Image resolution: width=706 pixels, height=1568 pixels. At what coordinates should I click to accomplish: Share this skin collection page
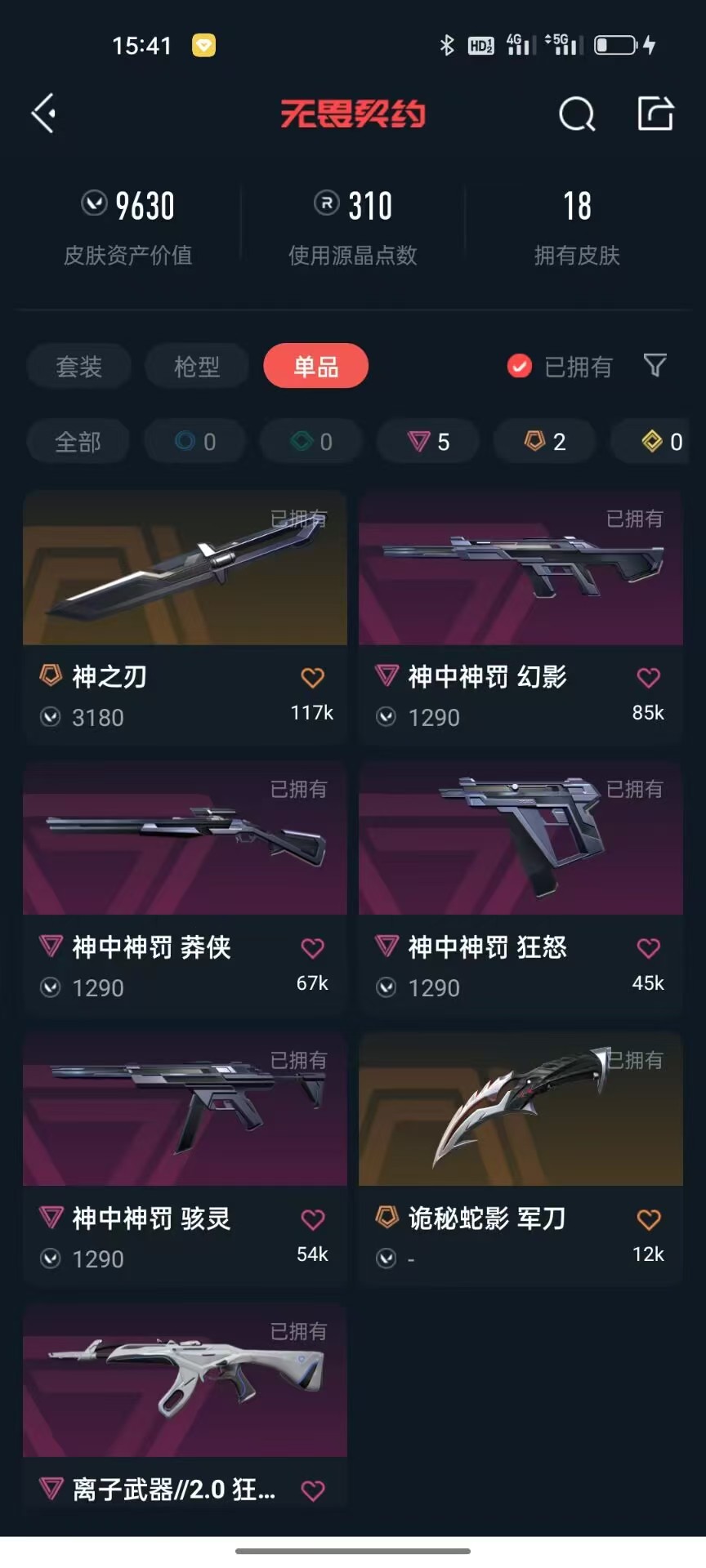click(655, 114)
